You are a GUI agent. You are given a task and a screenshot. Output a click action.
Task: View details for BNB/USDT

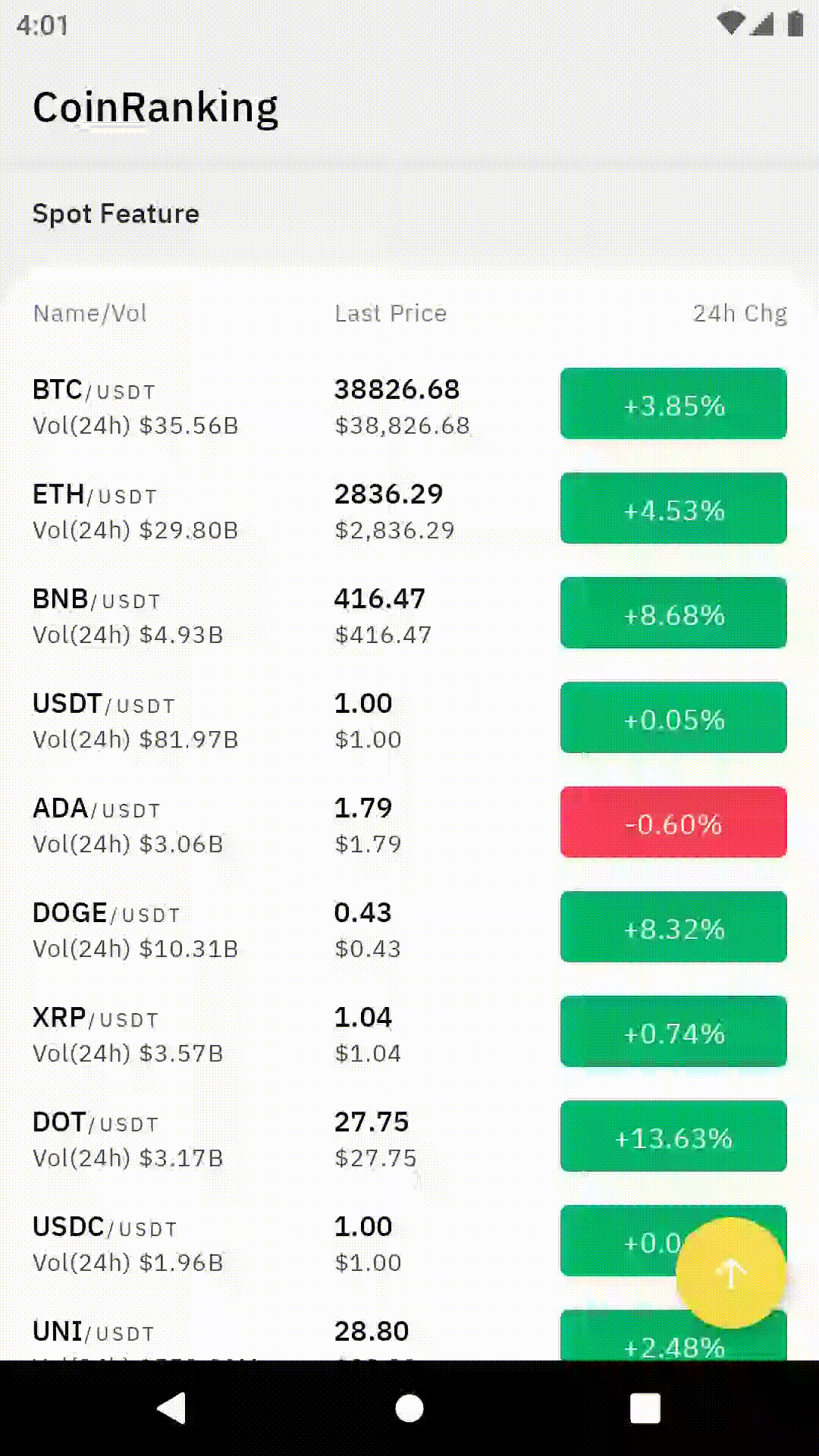point(250,615)
